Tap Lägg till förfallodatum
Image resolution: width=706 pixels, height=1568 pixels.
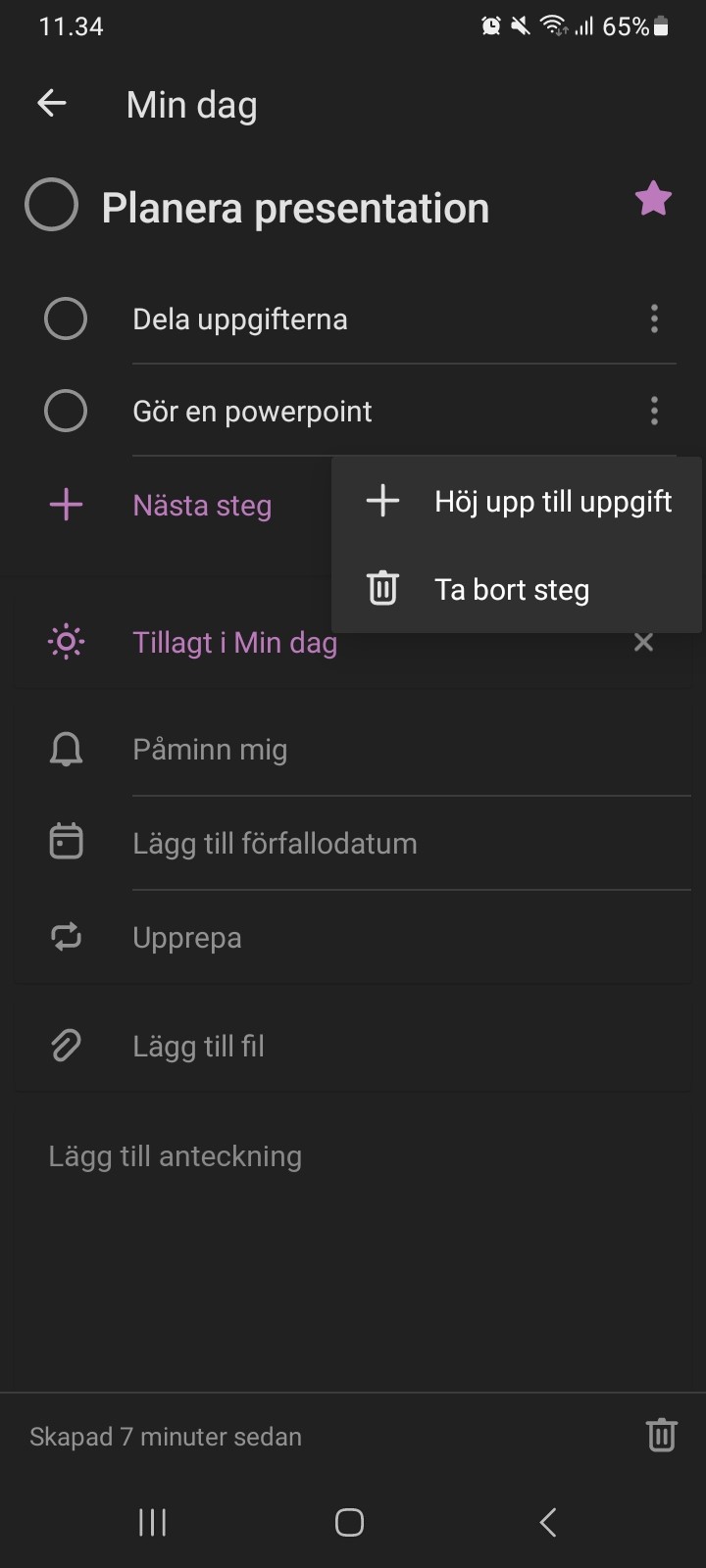click(x=353, y=843)
